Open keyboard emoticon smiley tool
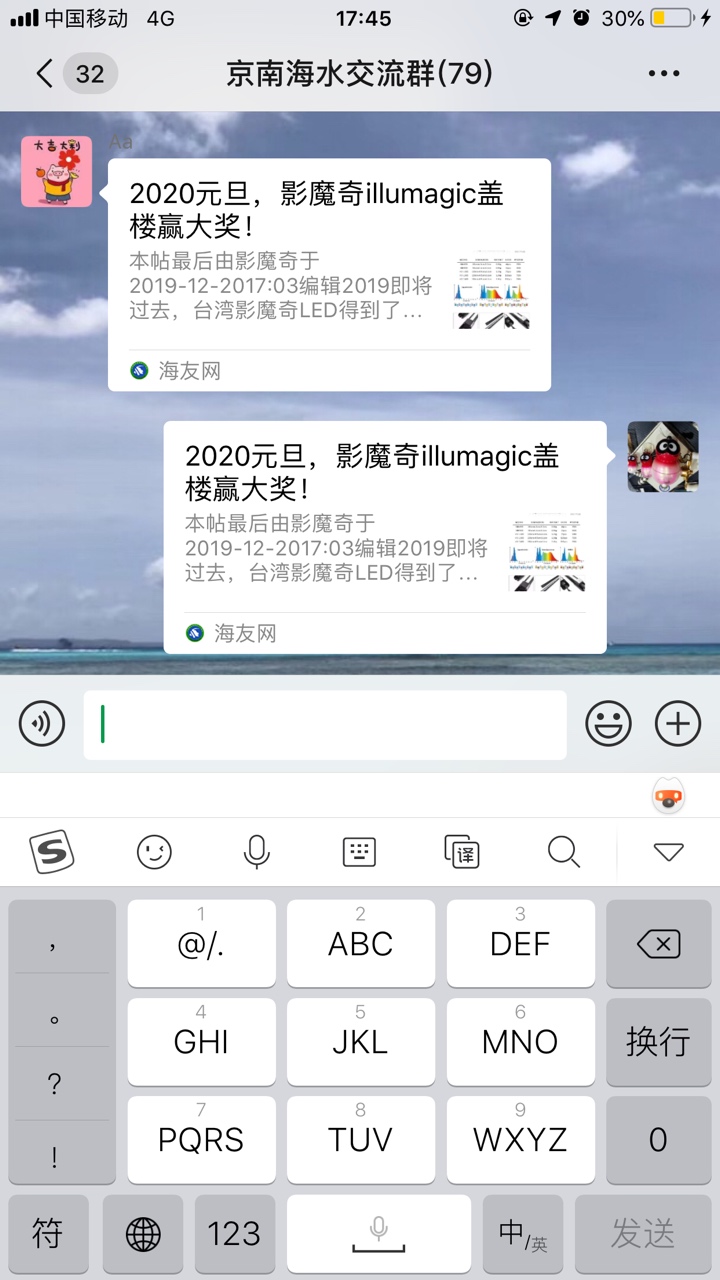The height and width of the screenshot is (1280, 720). 154,852
